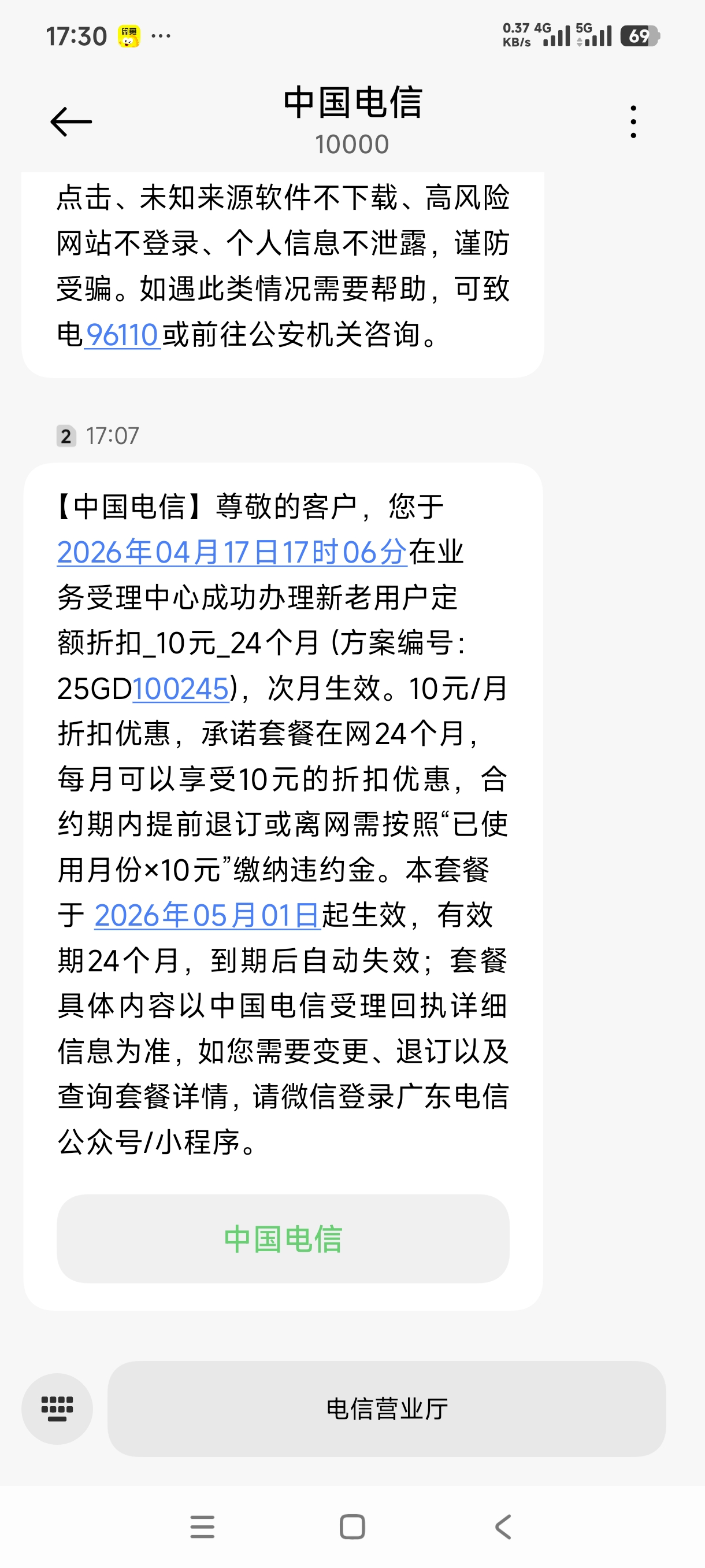Open the 2026年05月01日 date link
705x1568 pixels.
207,915
